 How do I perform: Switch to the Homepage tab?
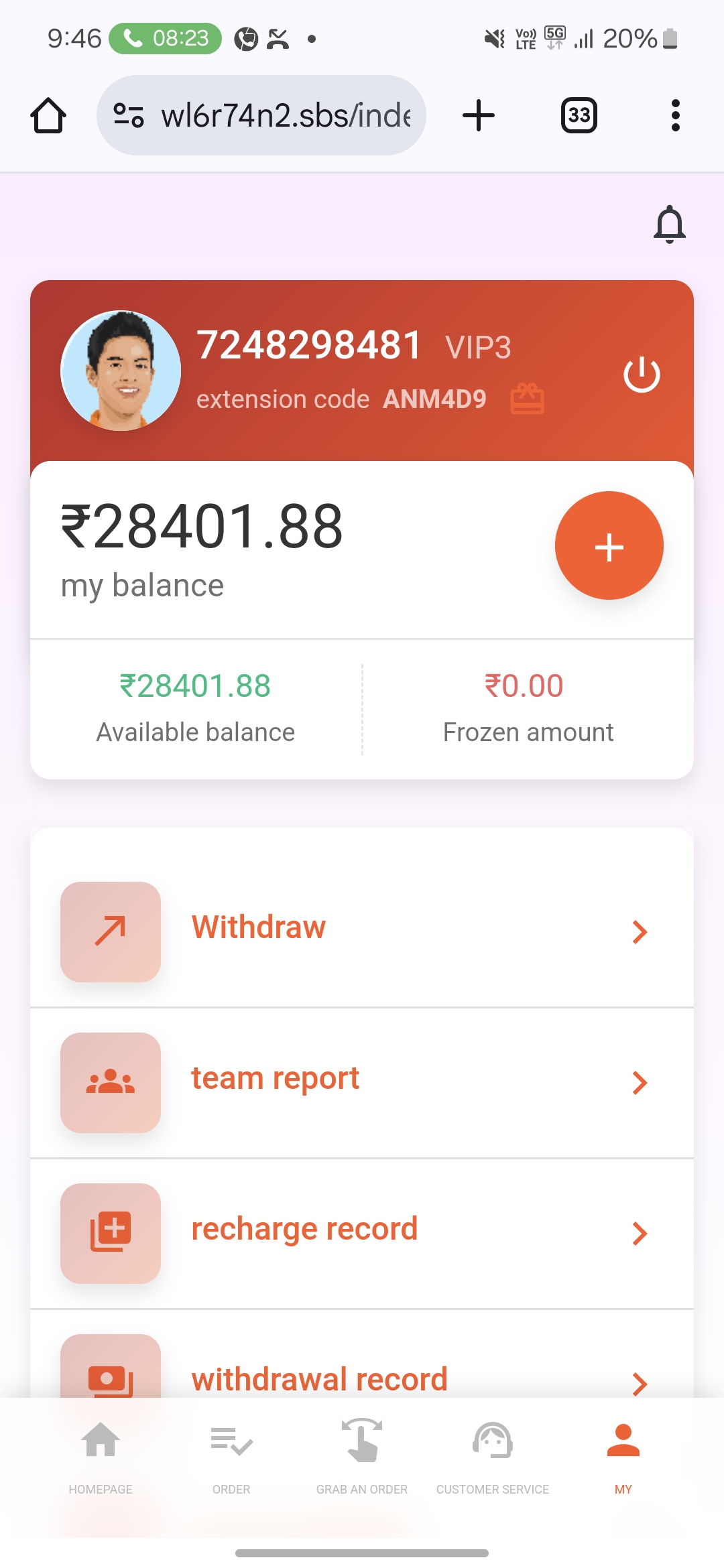point(101,1455)
